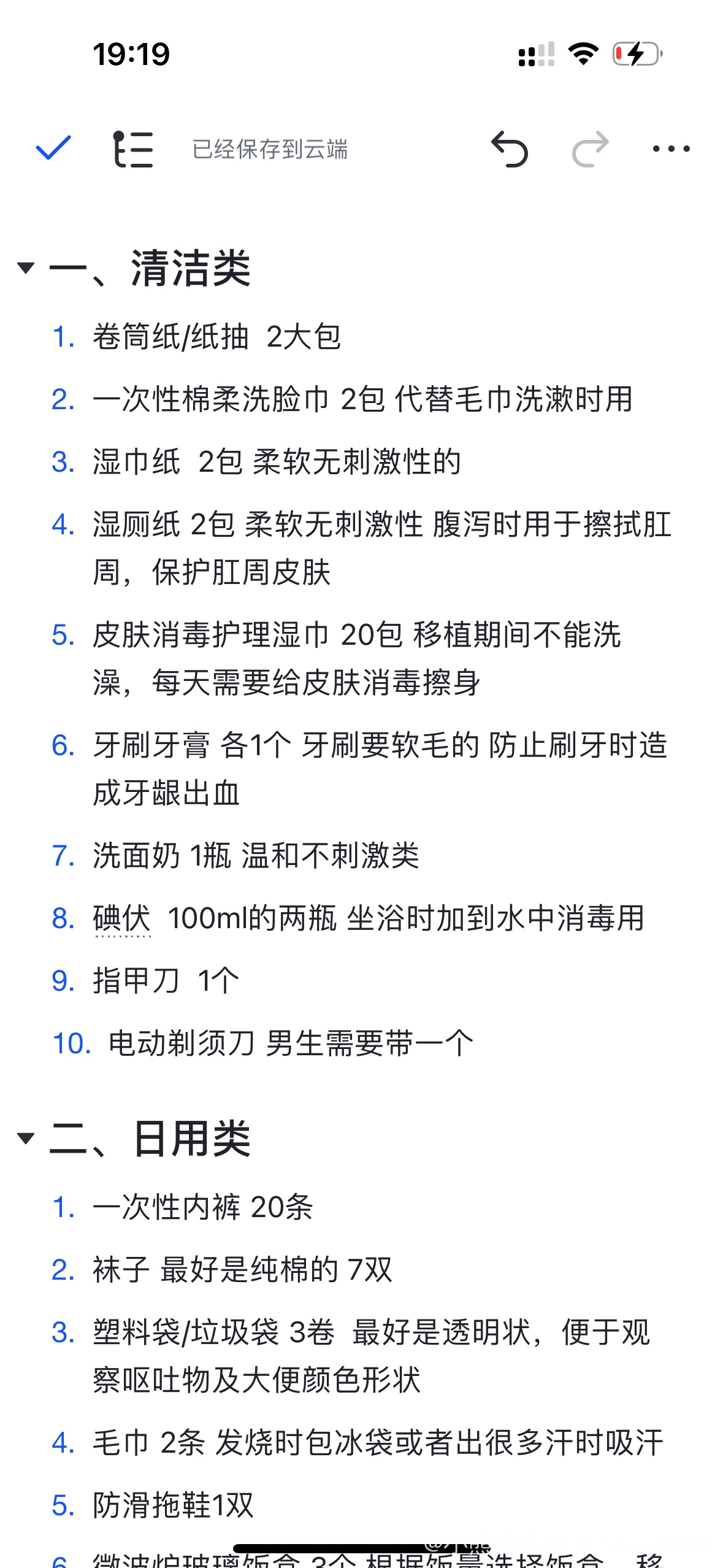Redo the last undone edit
This screenshot has width=723, height=1568.
[591, 148]
